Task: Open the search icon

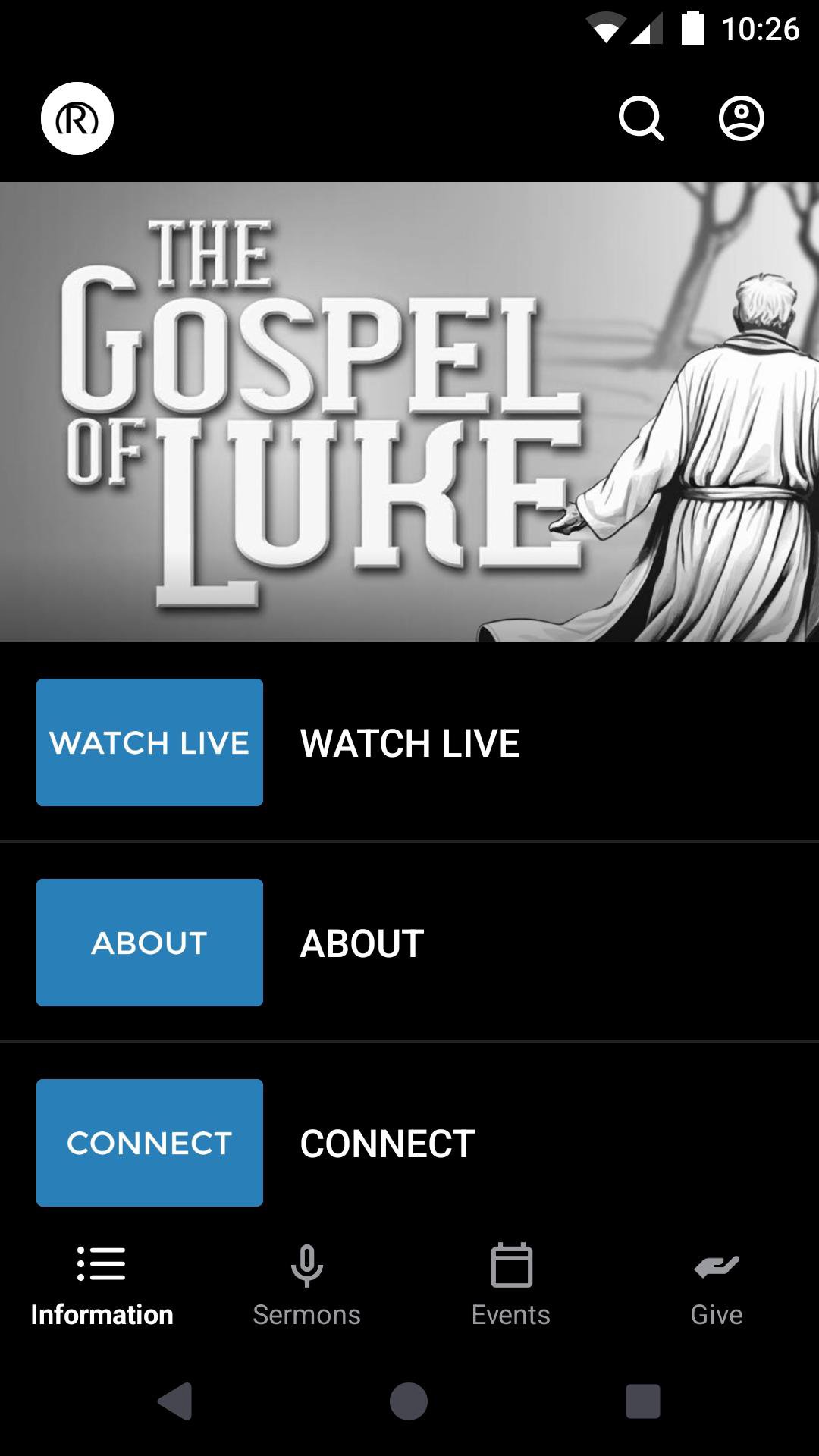Action: pos(642,118)
